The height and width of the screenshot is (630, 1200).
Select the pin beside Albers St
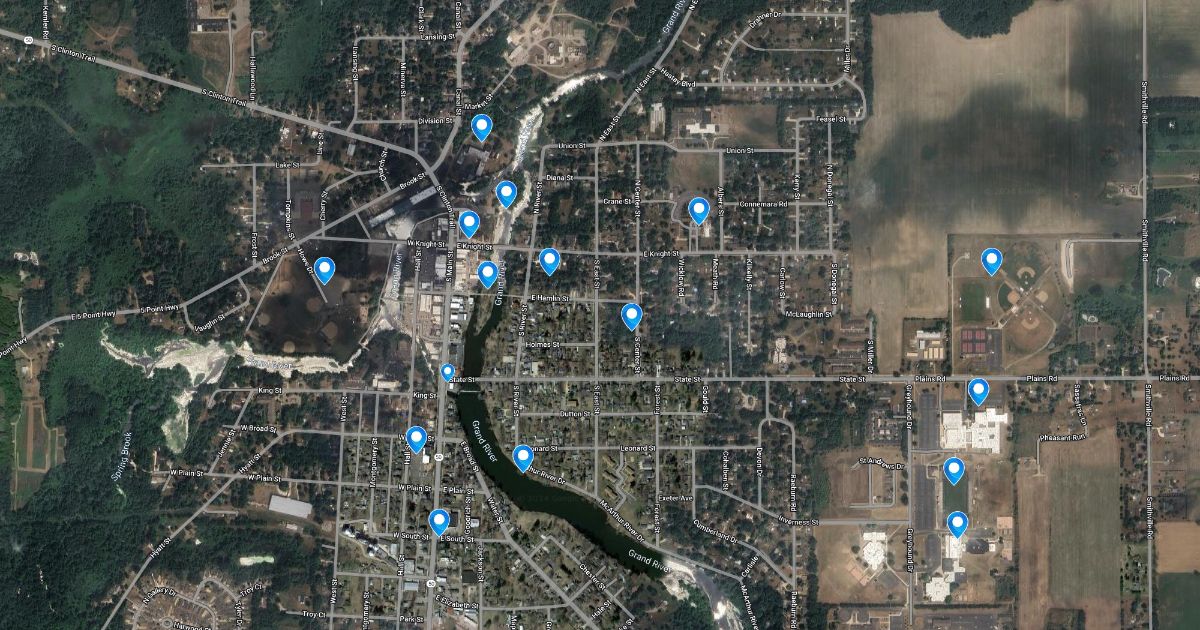point(699,210)
